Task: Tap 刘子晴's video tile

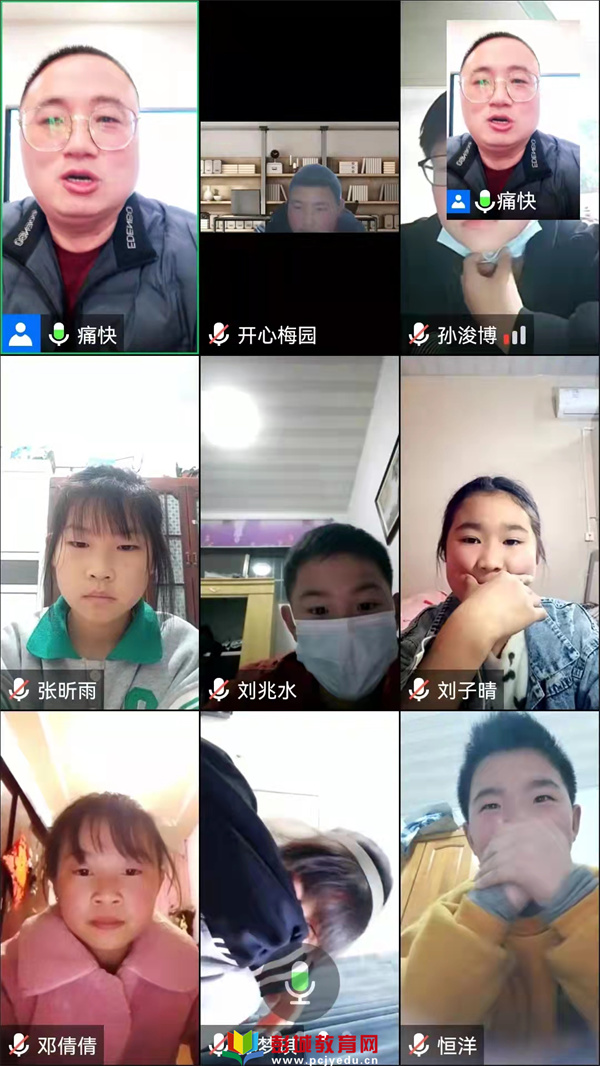Action: (x=500, y=533)
